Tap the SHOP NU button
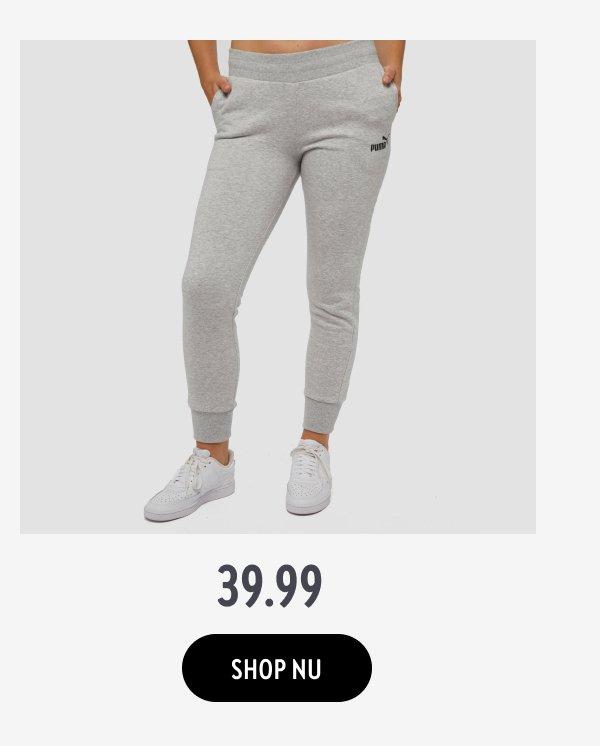The width and height of the screenshot is (600, 746). tap(276, 668)
